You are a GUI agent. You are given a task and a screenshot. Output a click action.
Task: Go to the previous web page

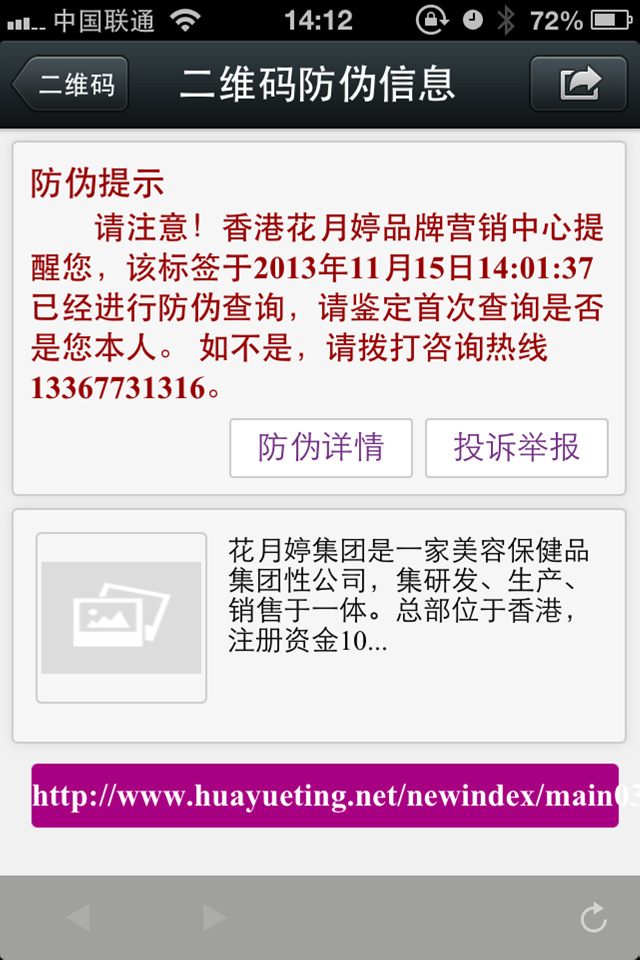pyautogui.click(x=78, y=918)
